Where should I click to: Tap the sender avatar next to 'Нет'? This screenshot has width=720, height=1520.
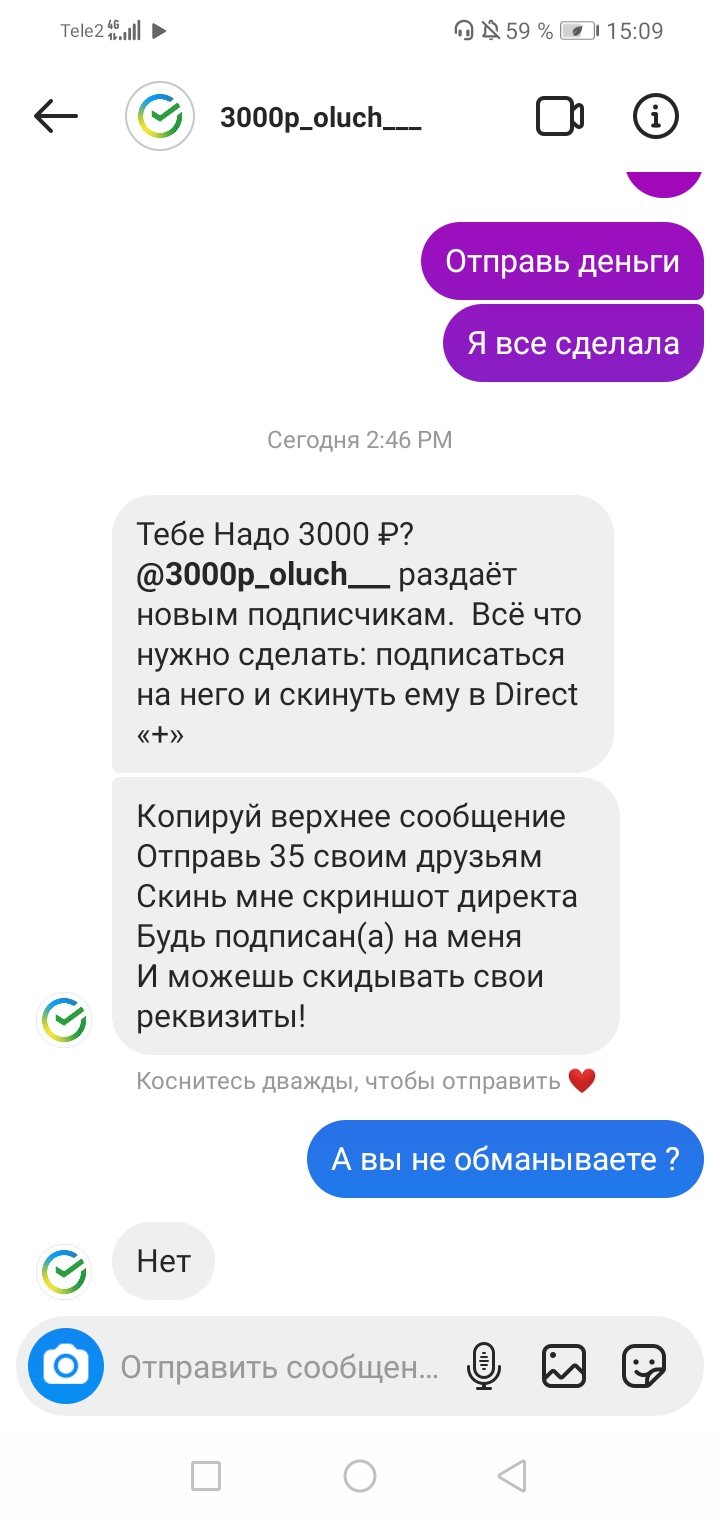64,1273
